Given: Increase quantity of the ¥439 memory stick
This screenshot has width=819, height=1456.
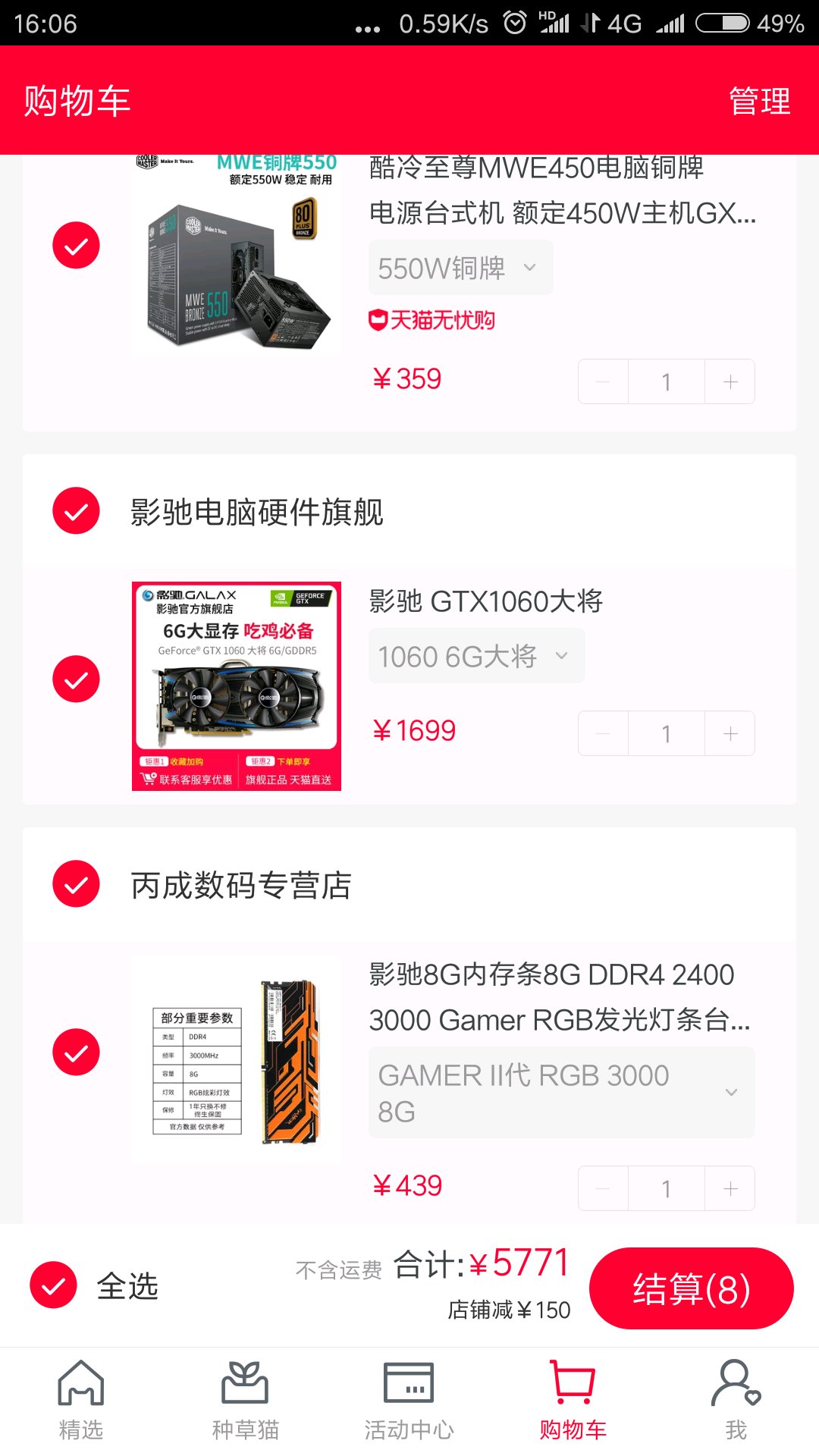Looking at the screenshot, I should [730, 1188].
